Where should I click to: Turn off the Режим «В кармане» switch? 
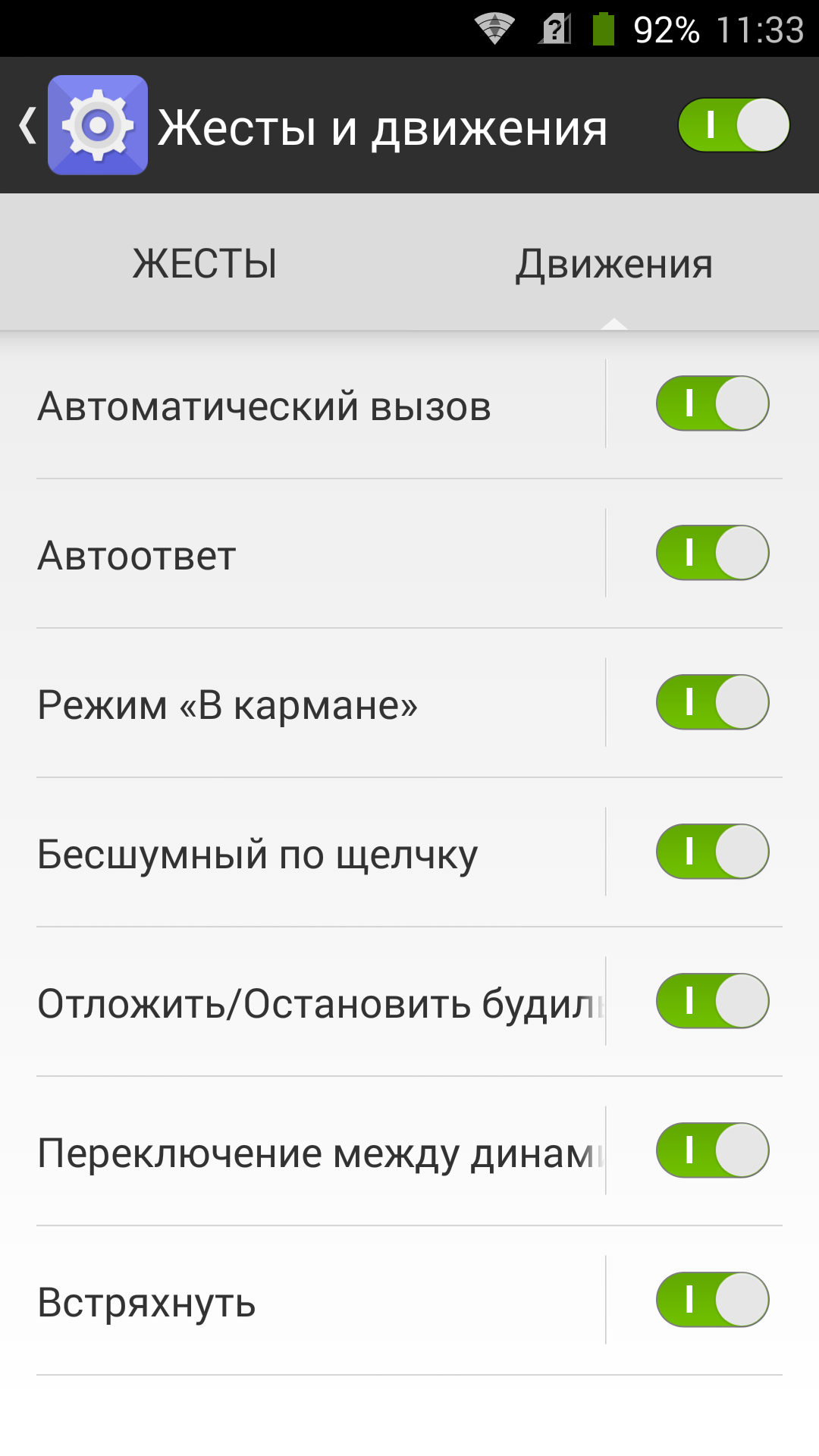712,702
